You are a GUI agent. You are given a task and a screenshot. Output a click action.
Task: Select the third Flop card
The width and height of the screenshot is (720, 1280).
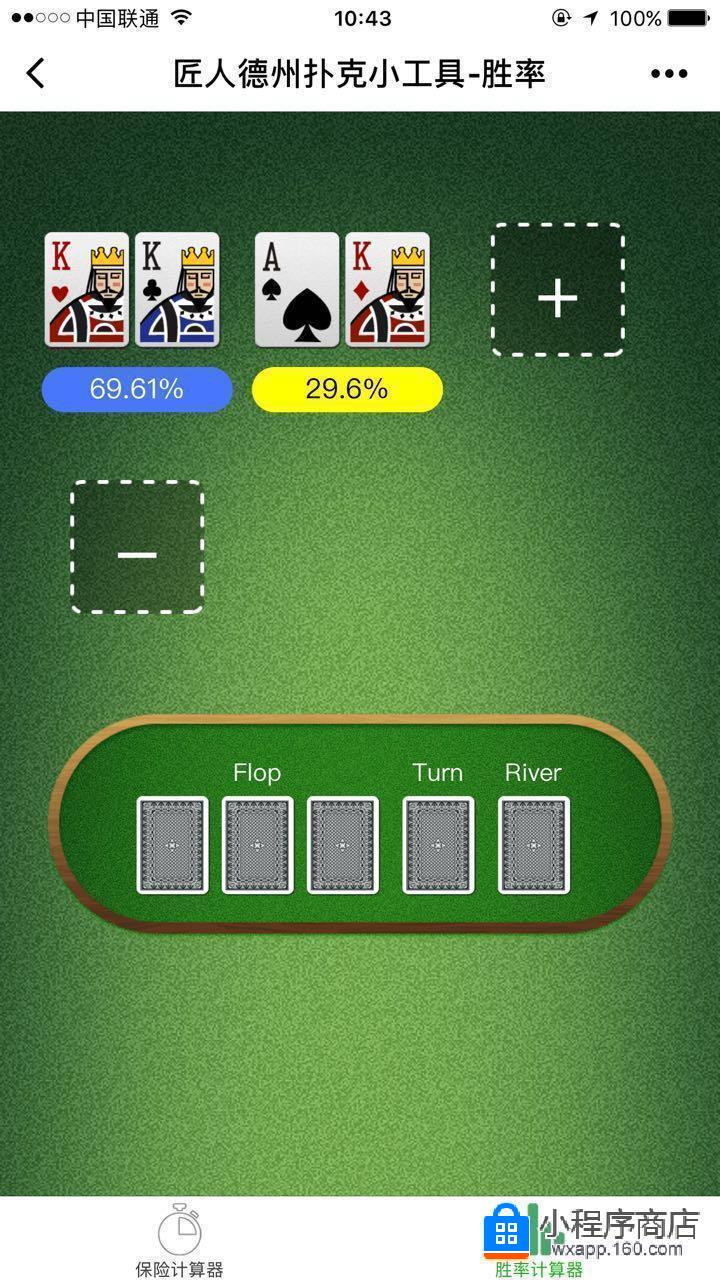click(342, 845)
